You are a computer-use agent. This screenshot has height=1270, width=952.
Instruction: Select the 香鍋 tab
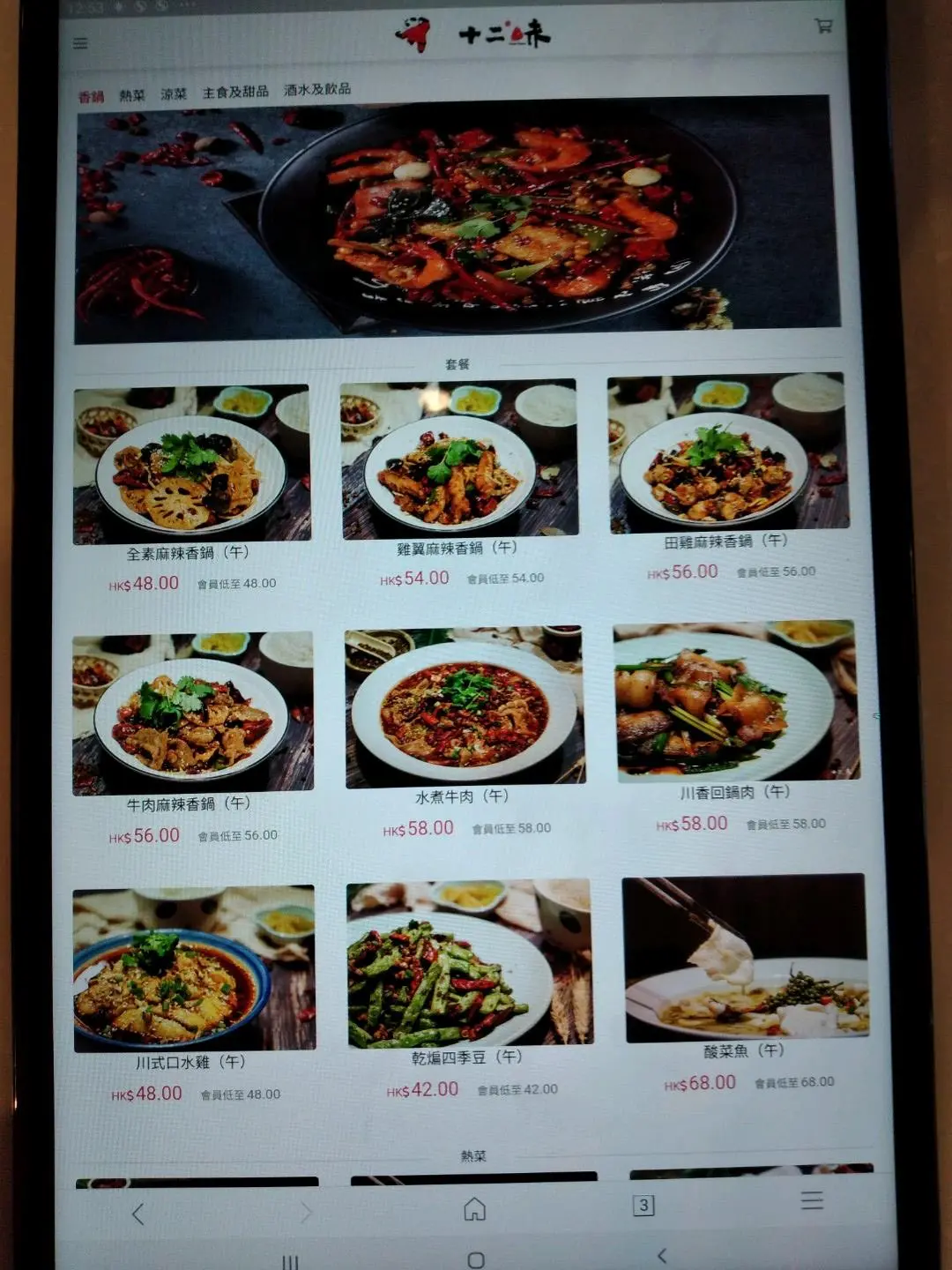click(92, 96)
